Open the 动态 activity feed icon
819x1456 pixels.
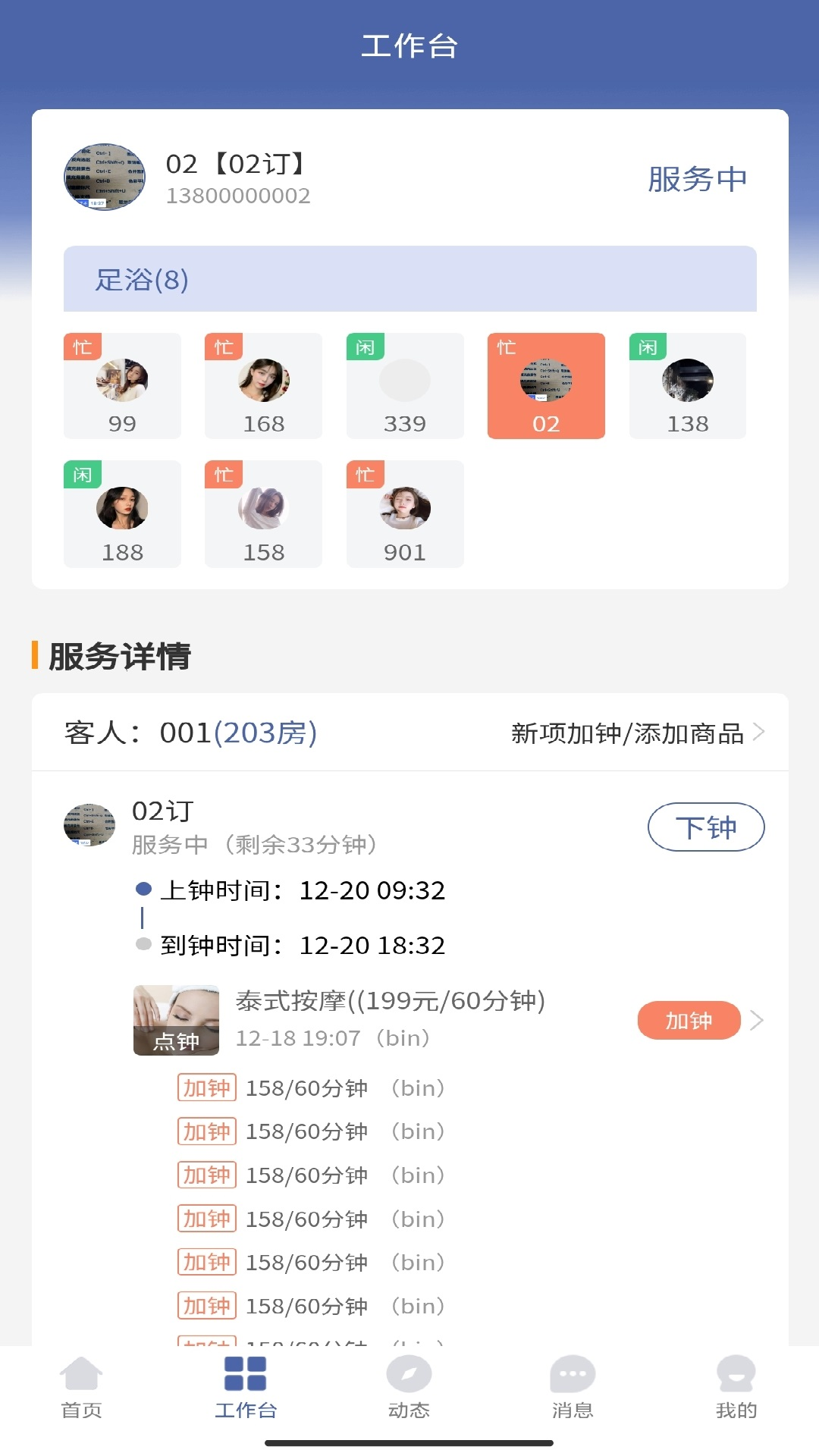[409, 1385]
